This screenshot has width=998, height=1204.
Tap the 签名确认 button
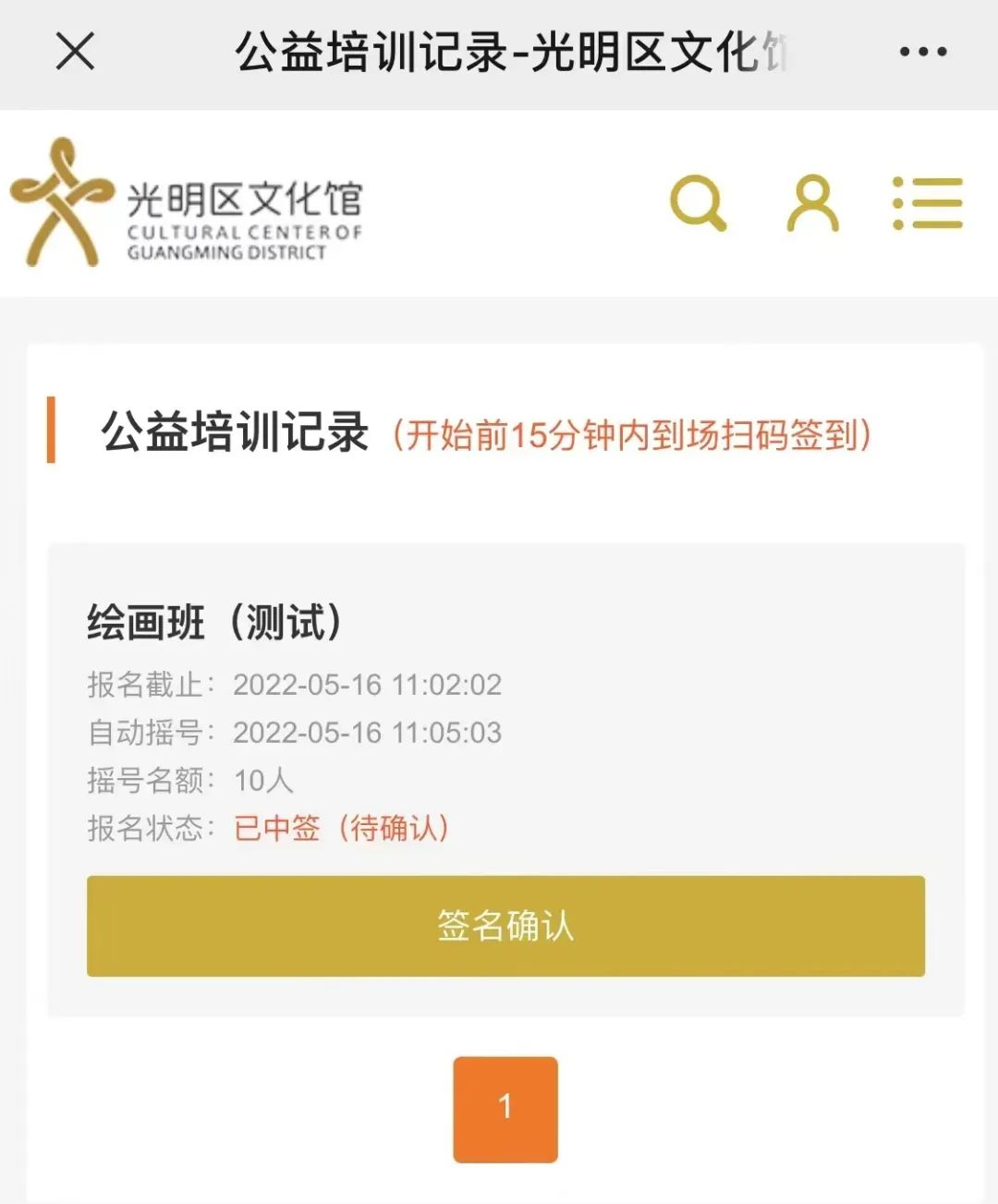pos(505,926)
